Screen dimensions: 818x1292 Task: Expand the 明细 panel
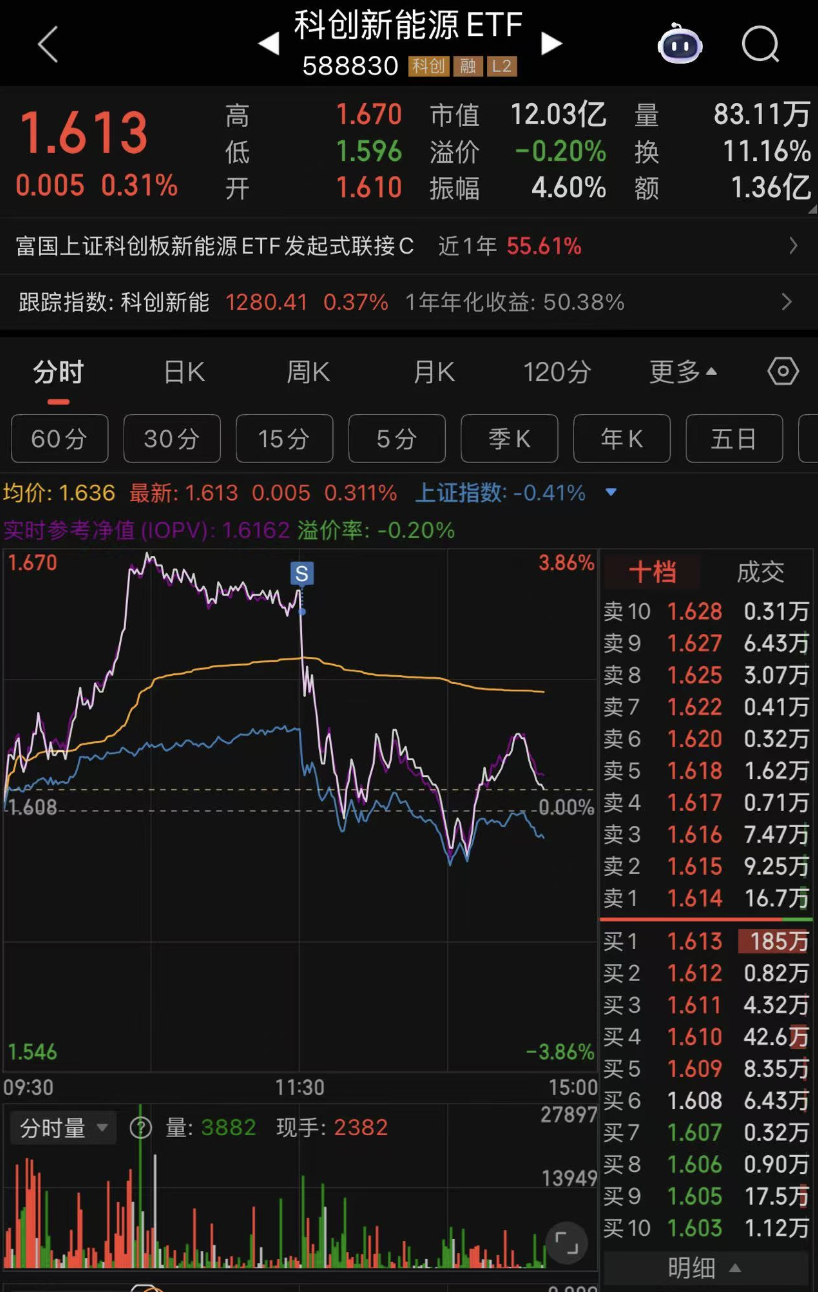coord(704,1269)
